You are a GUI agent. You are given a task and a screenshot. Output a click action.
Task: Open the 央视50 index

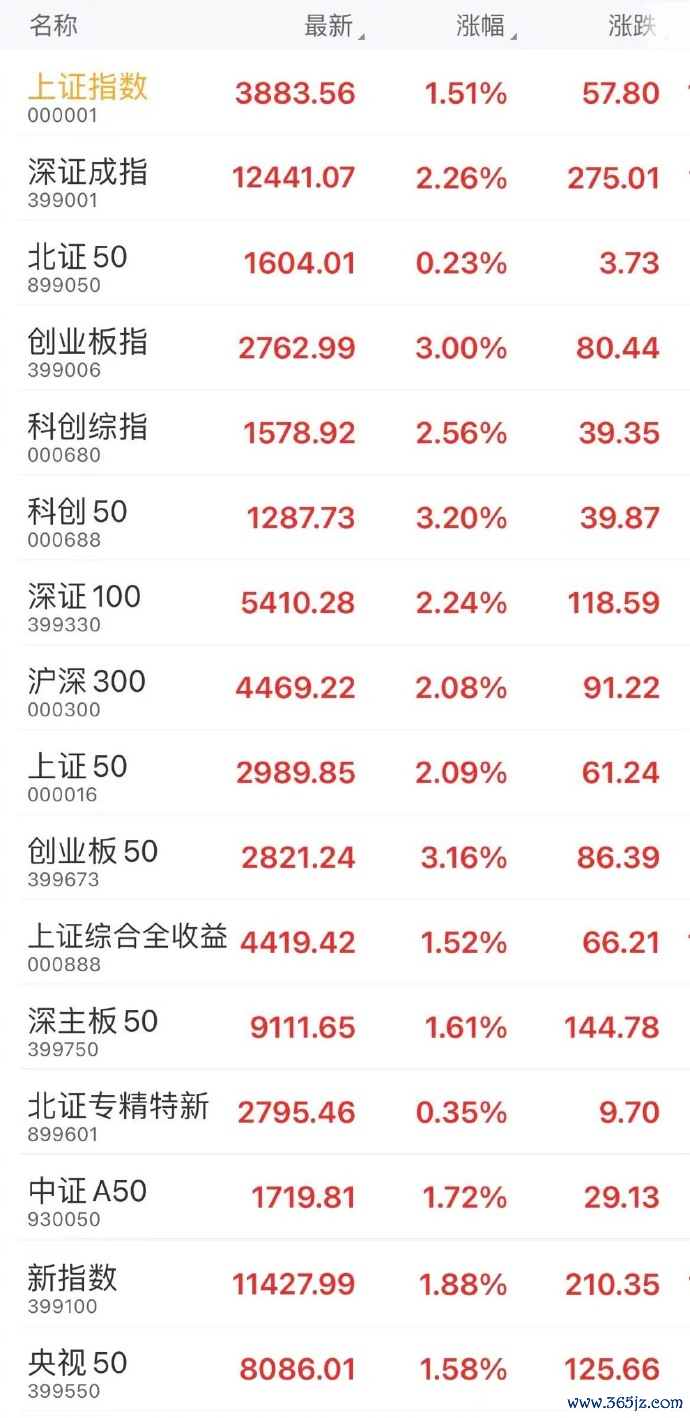coord(345,1369)
